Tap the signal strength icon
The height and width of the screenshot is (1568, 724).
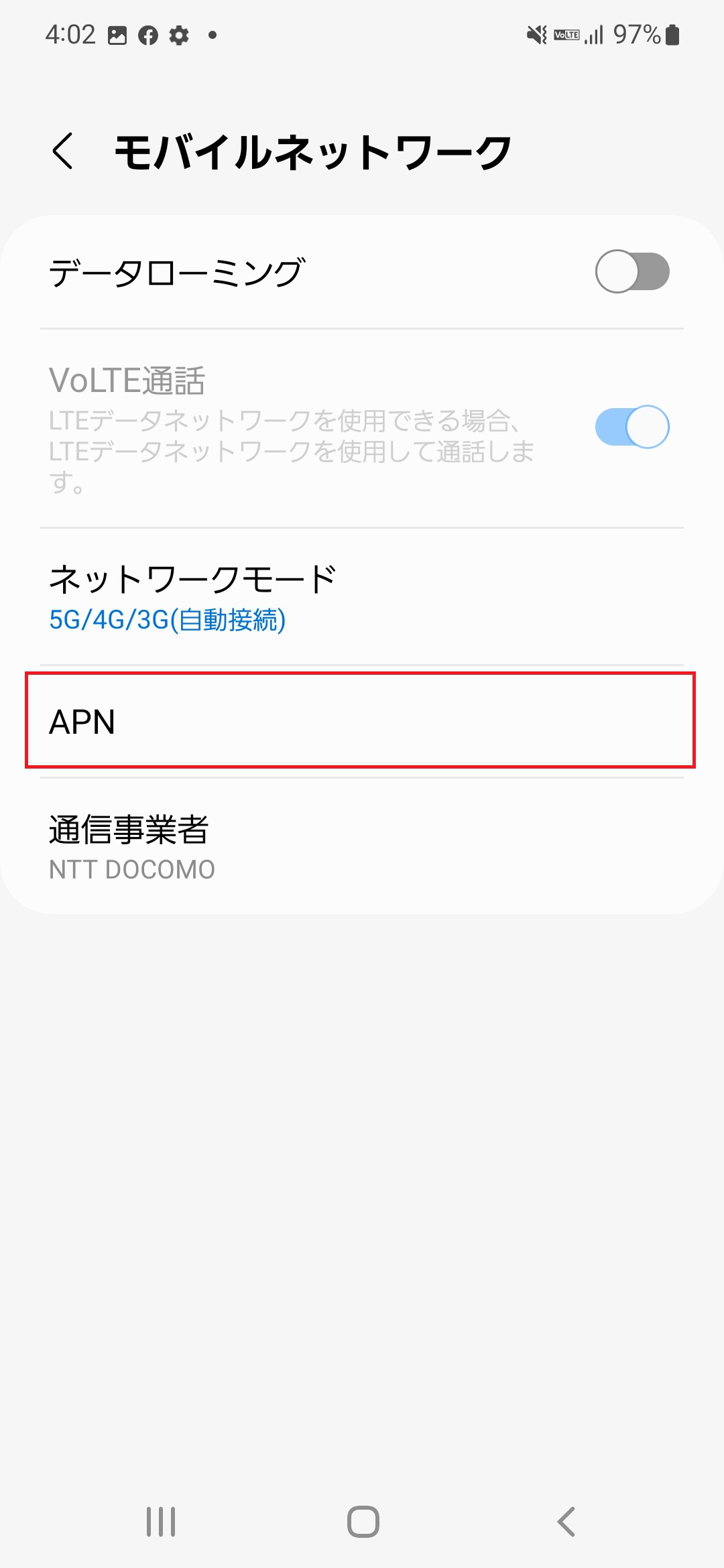pos(595,36)
